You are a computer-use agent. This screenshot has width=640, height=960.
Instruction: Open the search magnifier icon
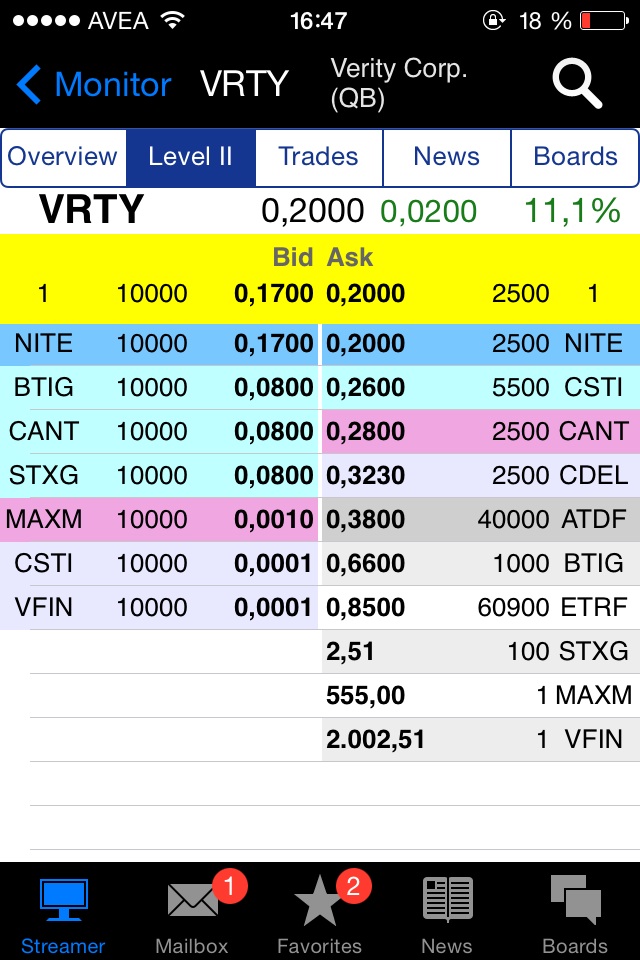tap(577, 84)
